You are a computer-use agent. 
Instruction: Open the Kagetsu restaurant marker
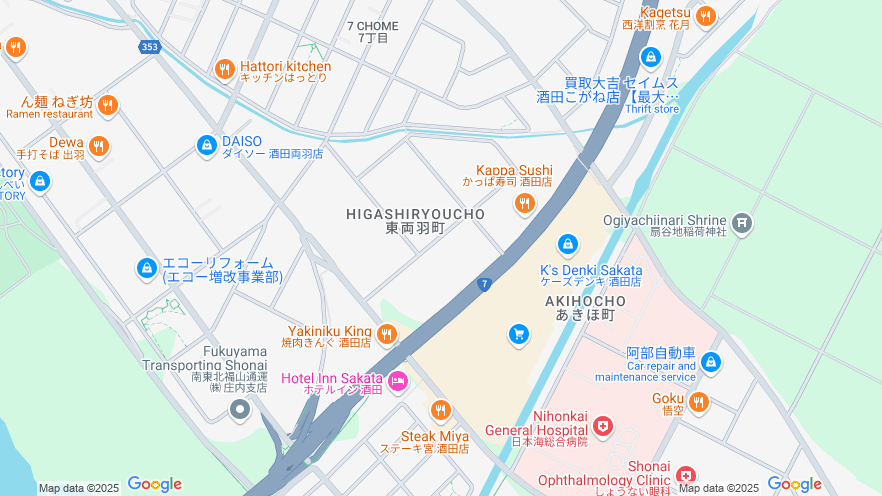(705, 15)
